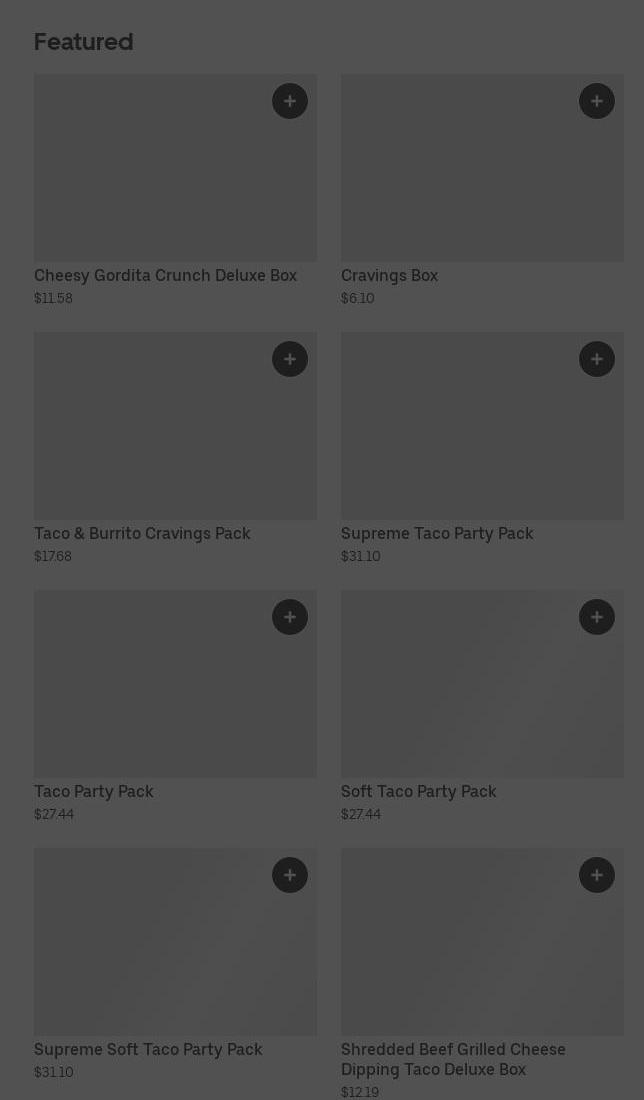Add Supreme Taco Party Pack to cart
Viewport: 644px width, 1100px height.
(x=597, y=359)
